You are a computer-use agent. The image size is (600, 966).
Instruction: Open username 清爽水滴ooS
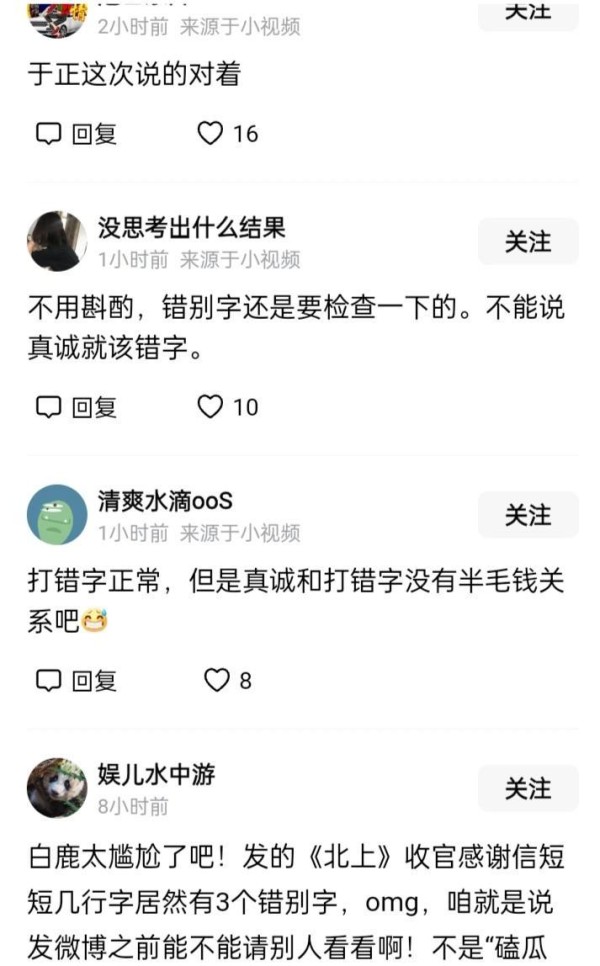pyautogui.click(x=165, y=501)
